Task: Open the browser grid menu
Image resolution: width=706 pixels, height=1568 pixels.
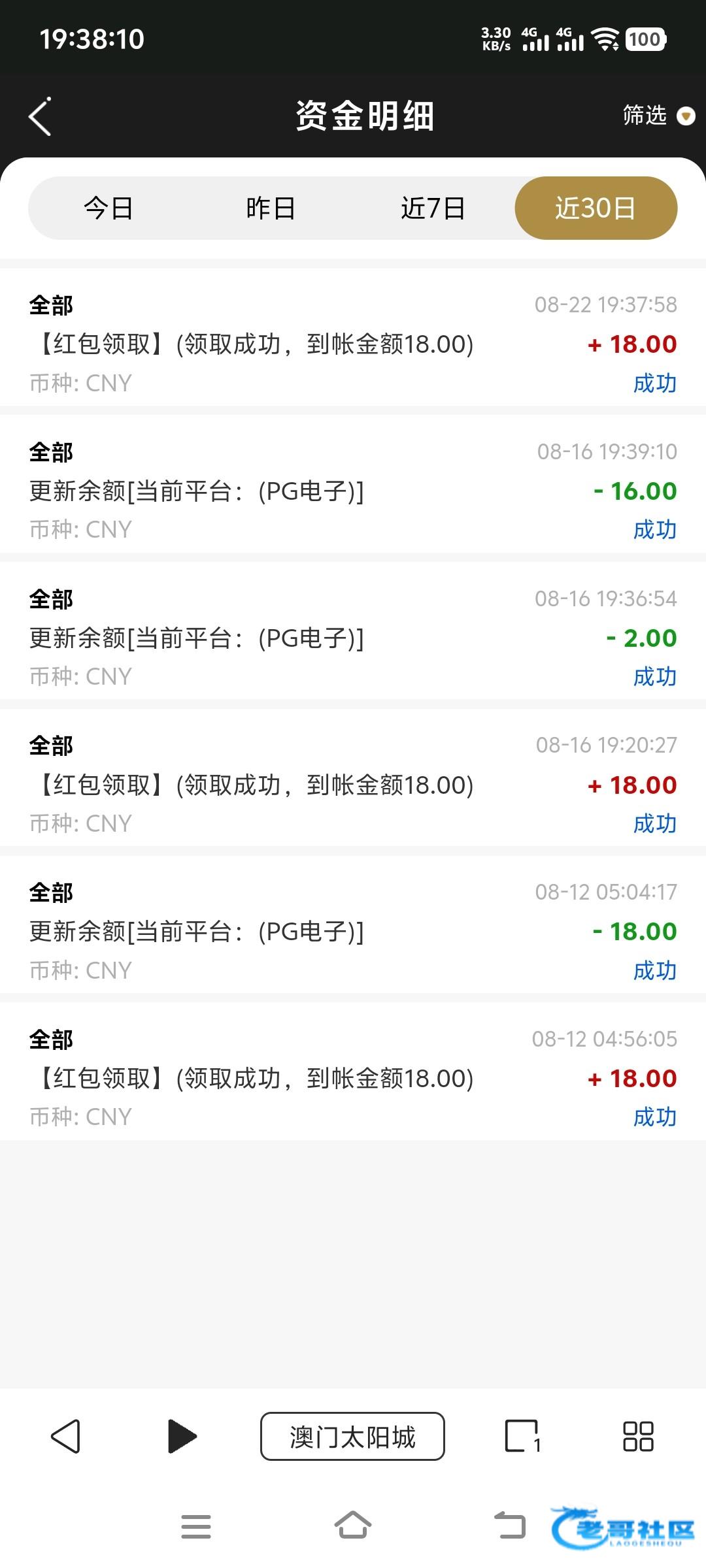Action: point(638,1436)
